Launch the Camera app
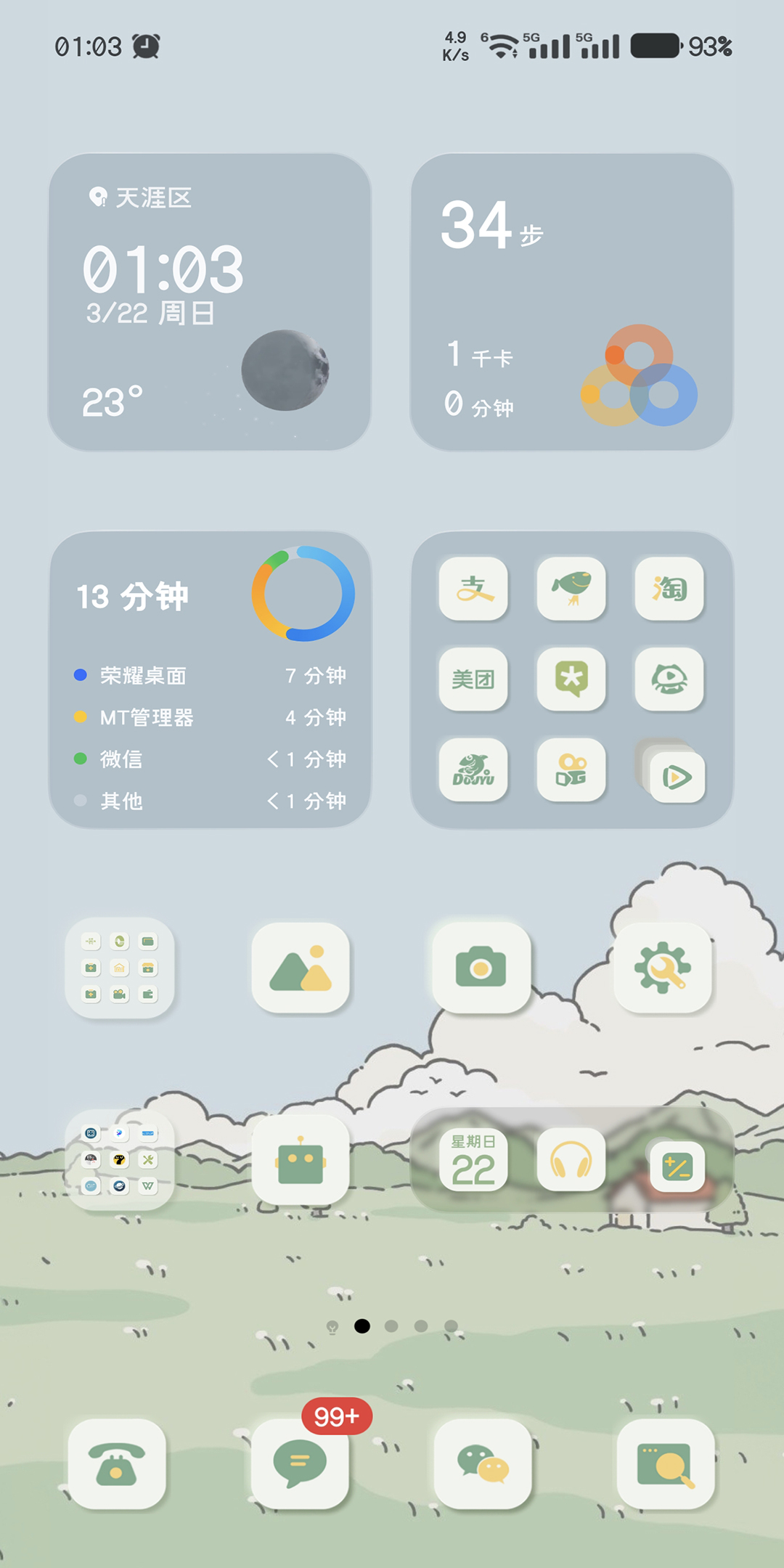The image size is (784, 1568). (x=481, y=968)
